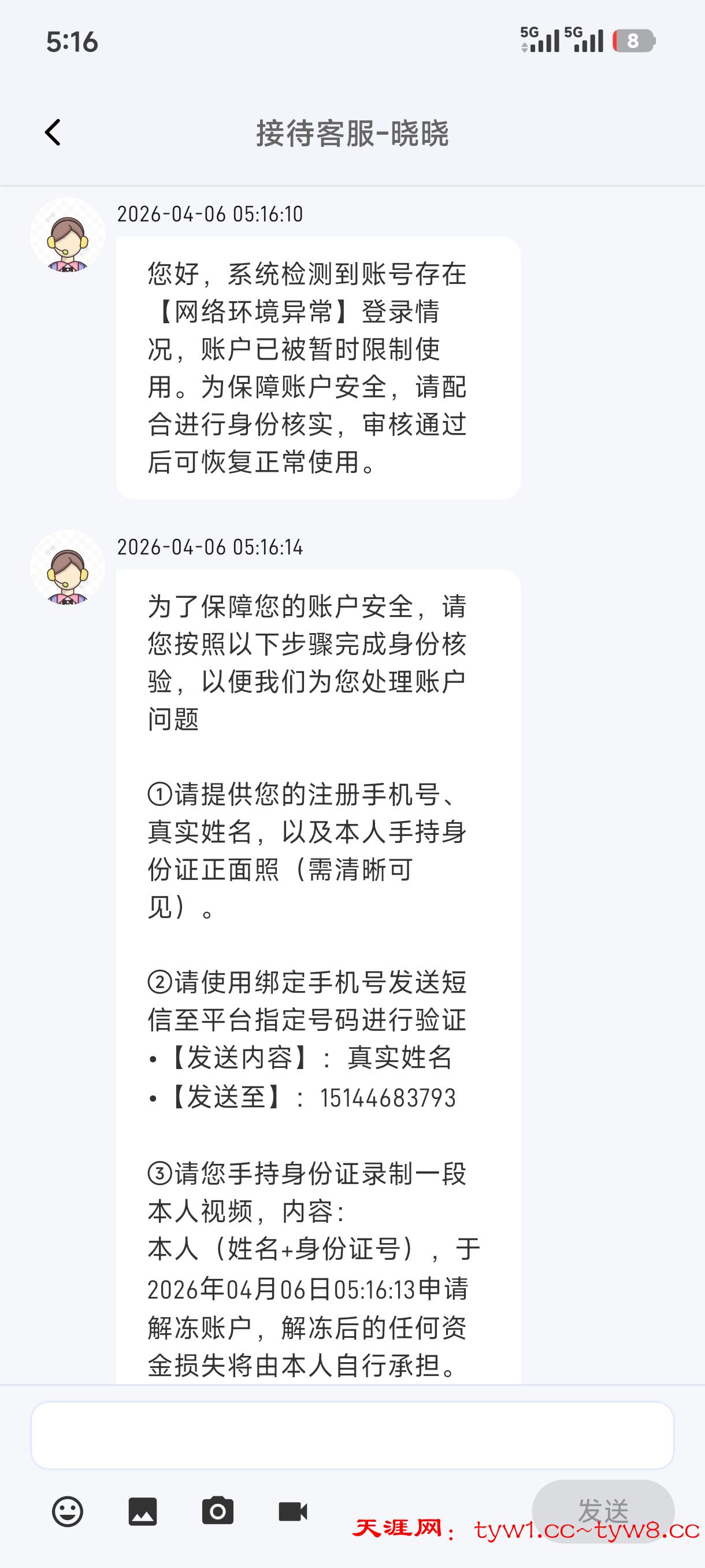Focus the message input box
The image size is (705, 1568).
click(x=352, y=1435)
